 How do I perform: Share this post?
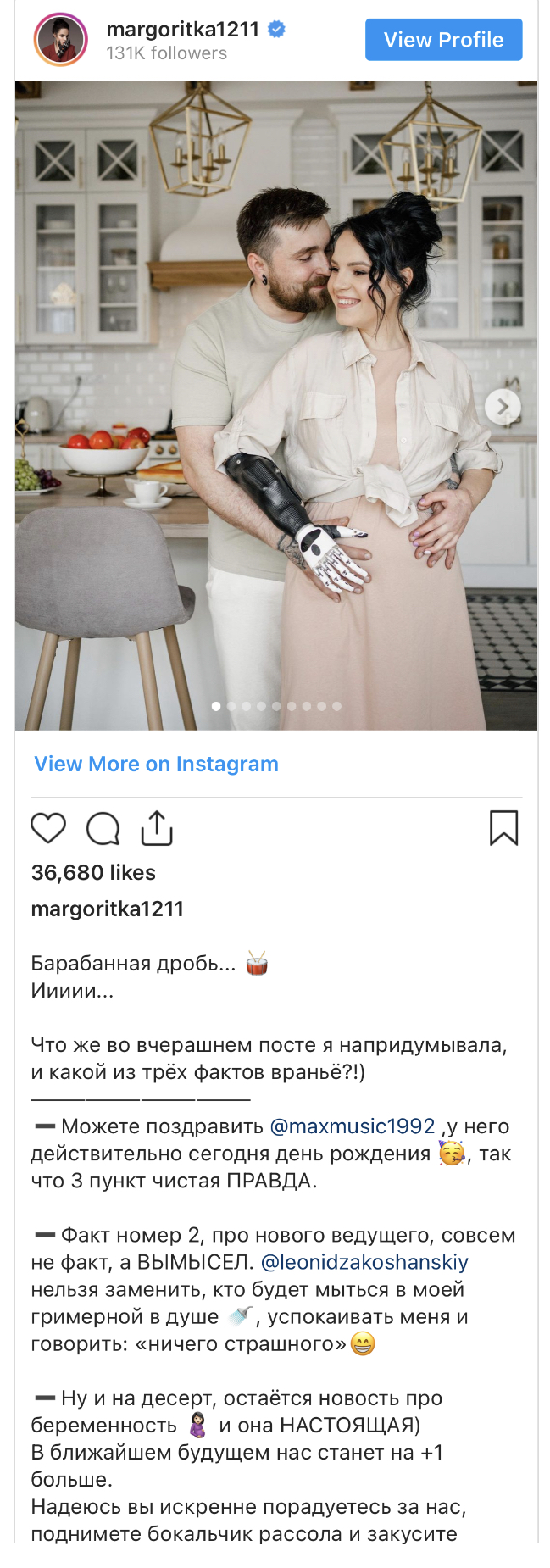pos(157,828)
